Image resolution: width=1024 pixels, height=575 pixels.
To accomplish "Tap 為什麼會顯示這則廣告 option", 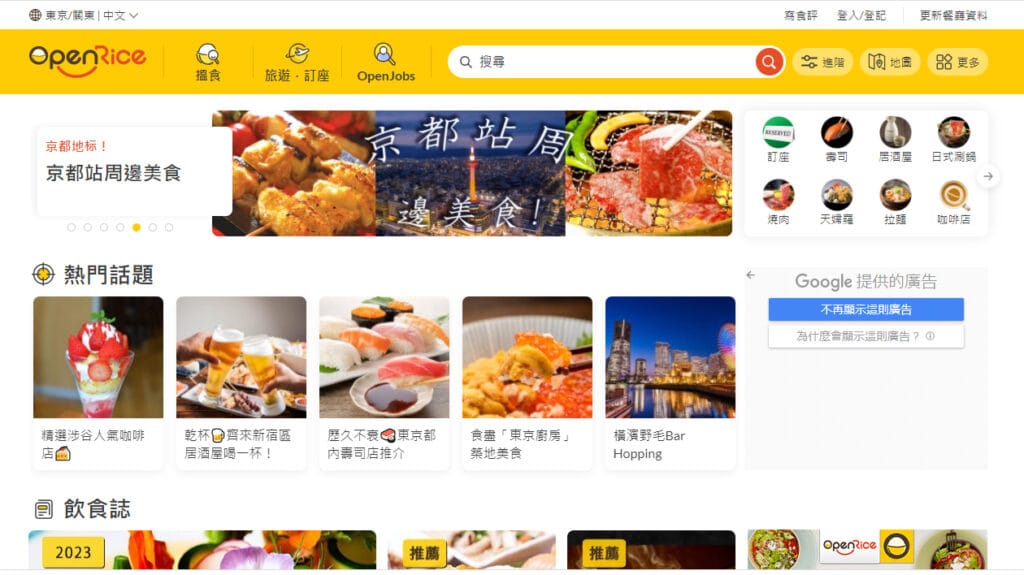I will (865, 336).
